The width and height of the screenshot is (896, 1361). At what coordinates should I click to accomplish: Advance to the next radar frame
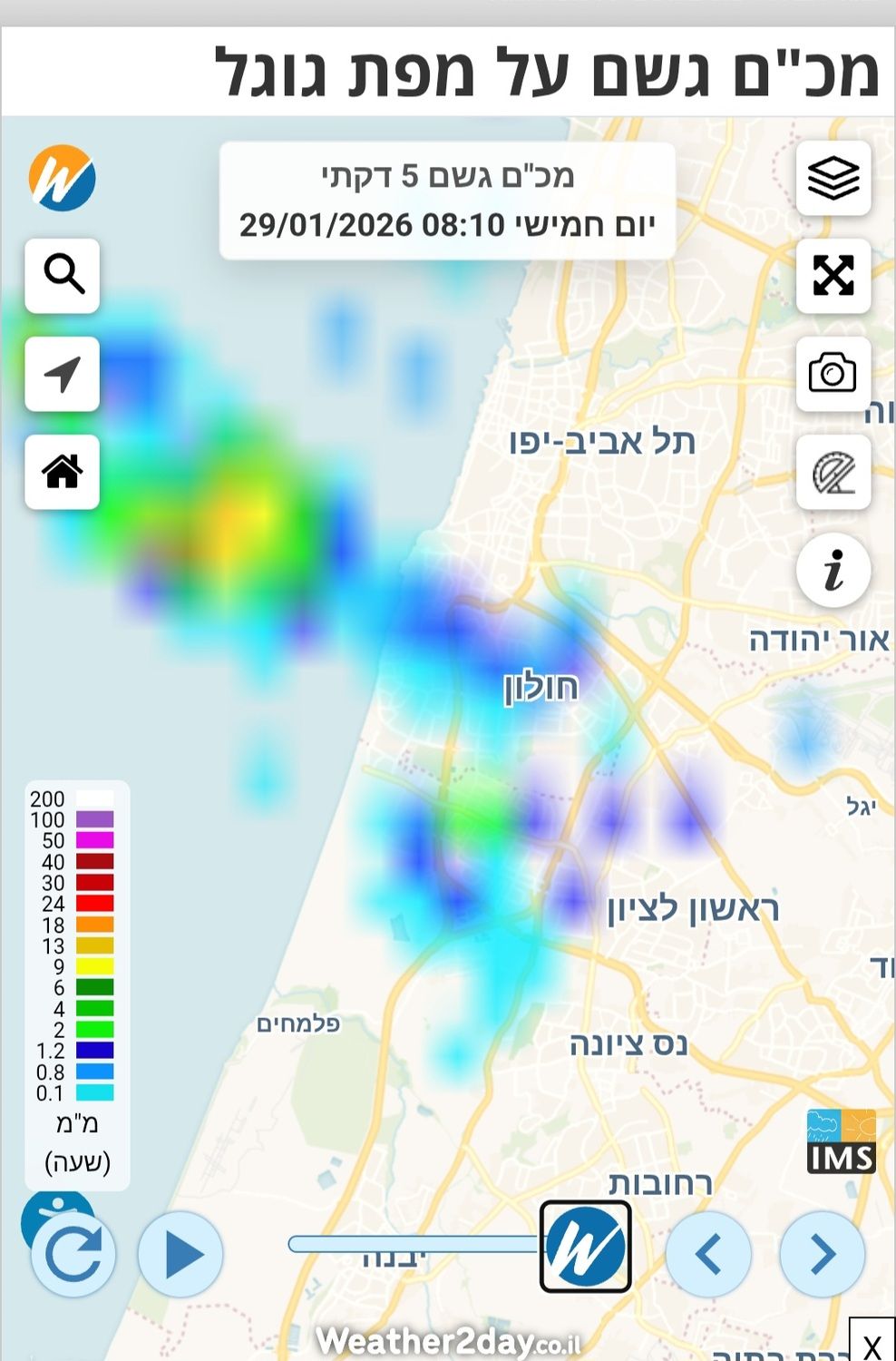(x=822, y=1255)
